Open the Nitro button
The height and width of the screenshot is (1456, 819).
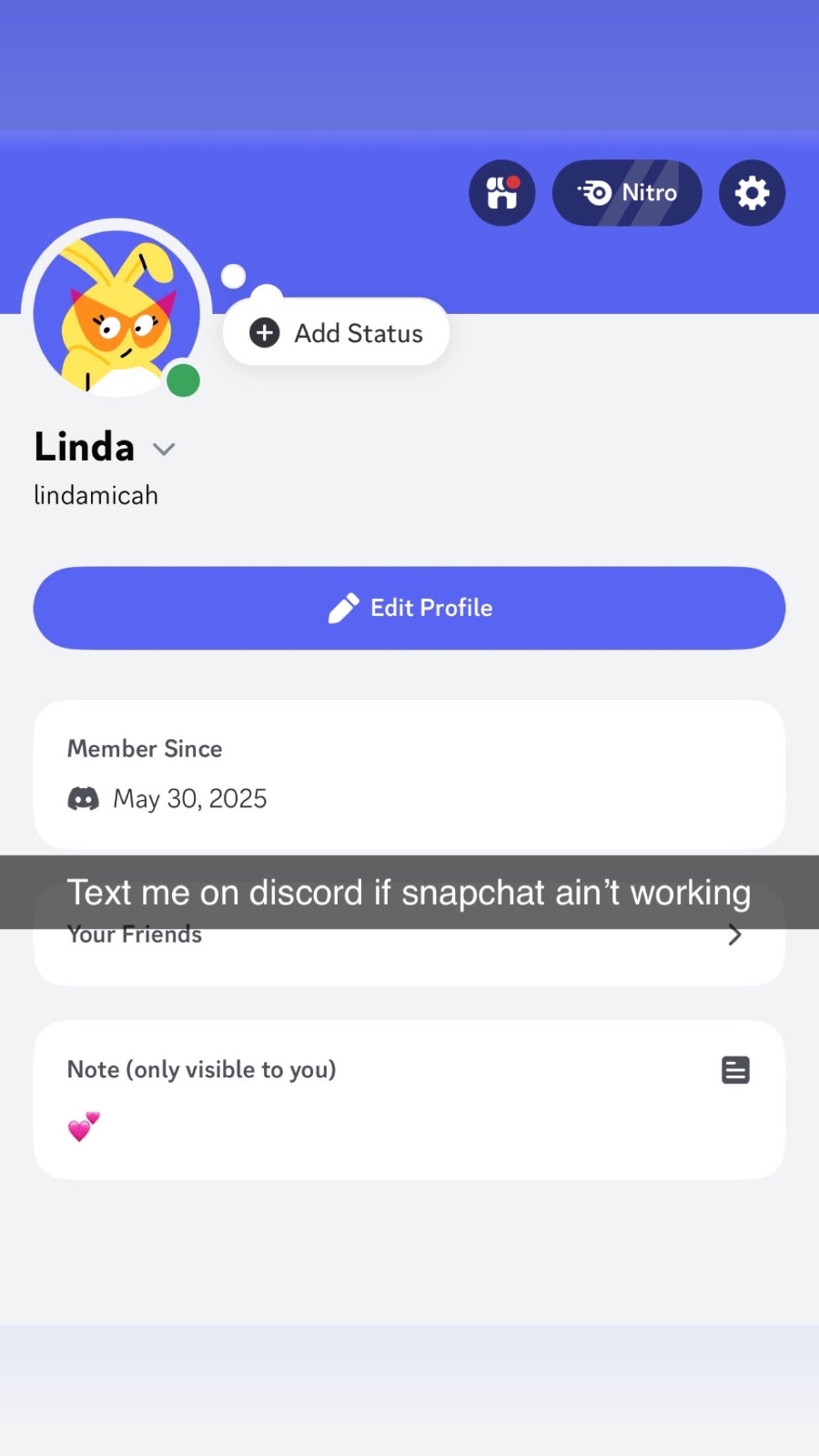(x=627, y=193)
